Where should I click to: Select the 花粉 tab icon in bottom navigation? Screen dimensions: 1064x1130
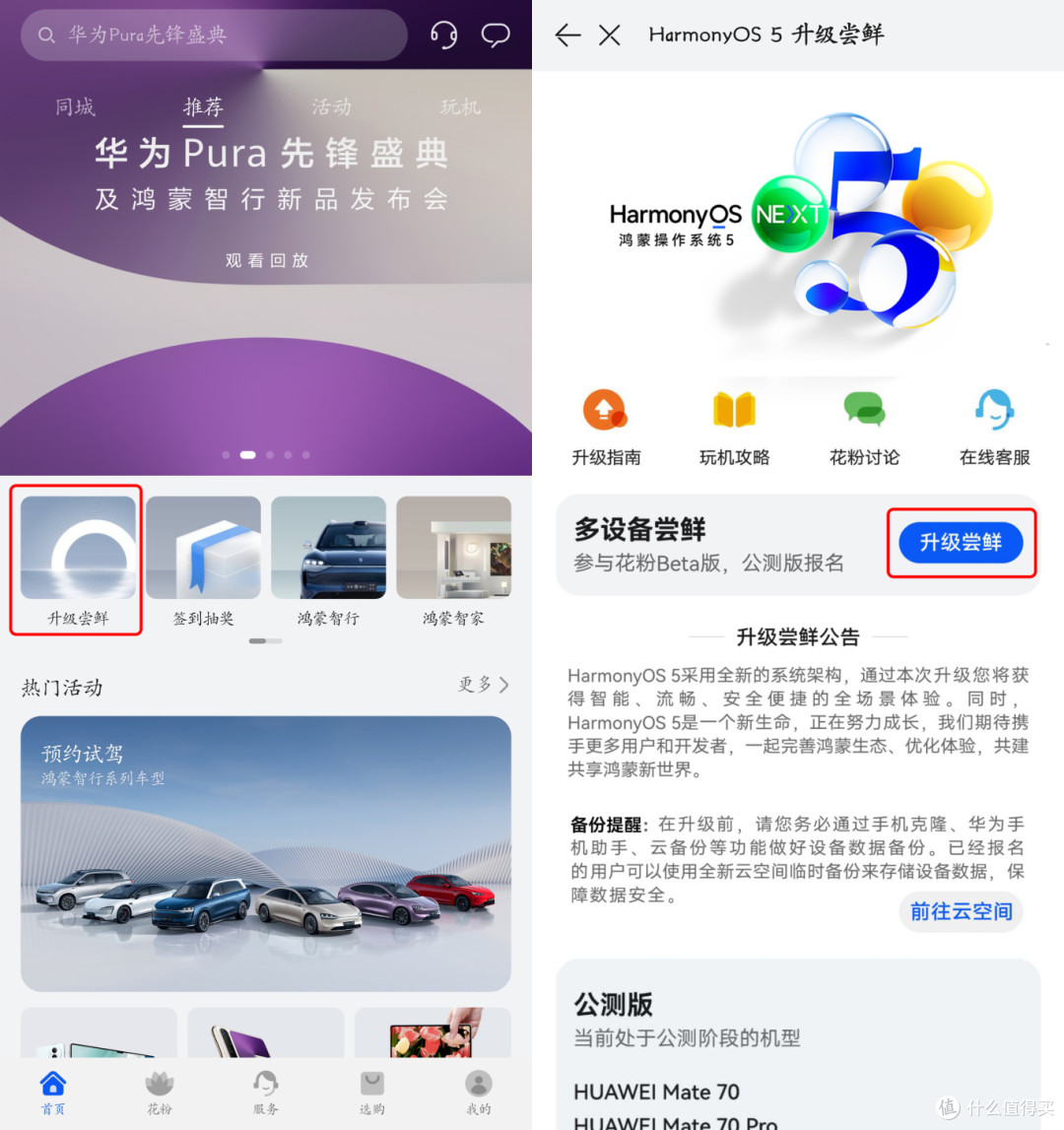[159, 1088]
